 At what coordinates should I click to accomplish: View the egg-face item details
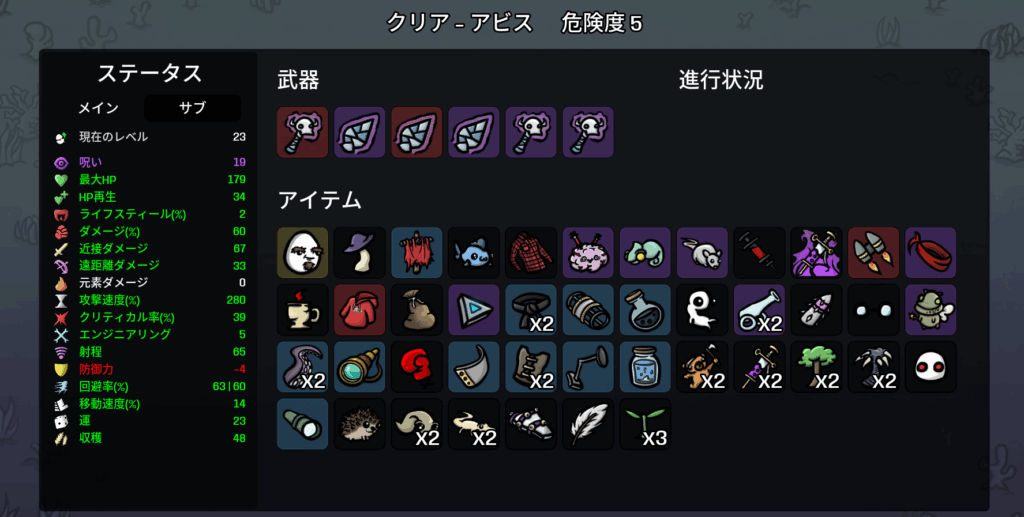click(x=302, y=252)
